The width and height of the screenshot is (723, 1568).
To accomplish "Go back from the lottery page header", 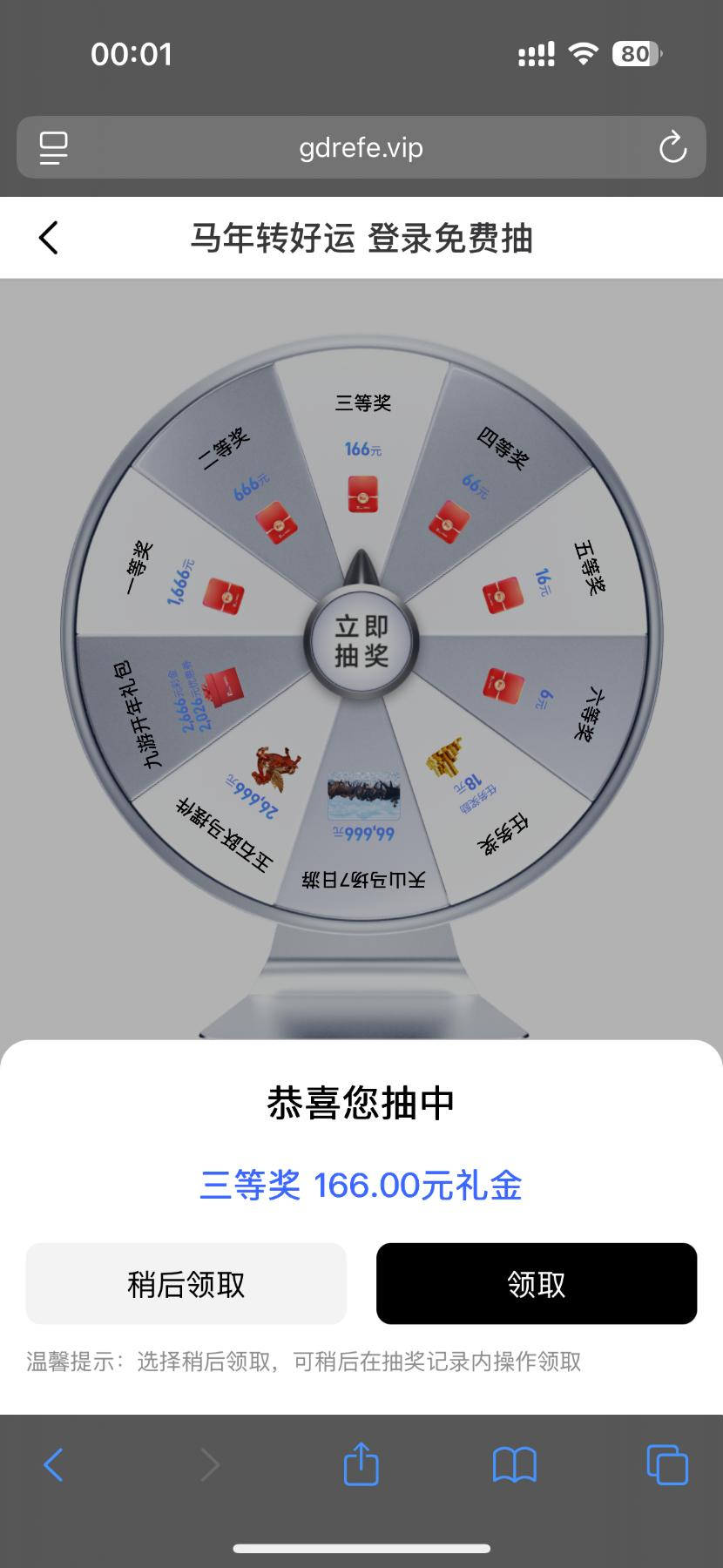I will [x=49, y=238].
